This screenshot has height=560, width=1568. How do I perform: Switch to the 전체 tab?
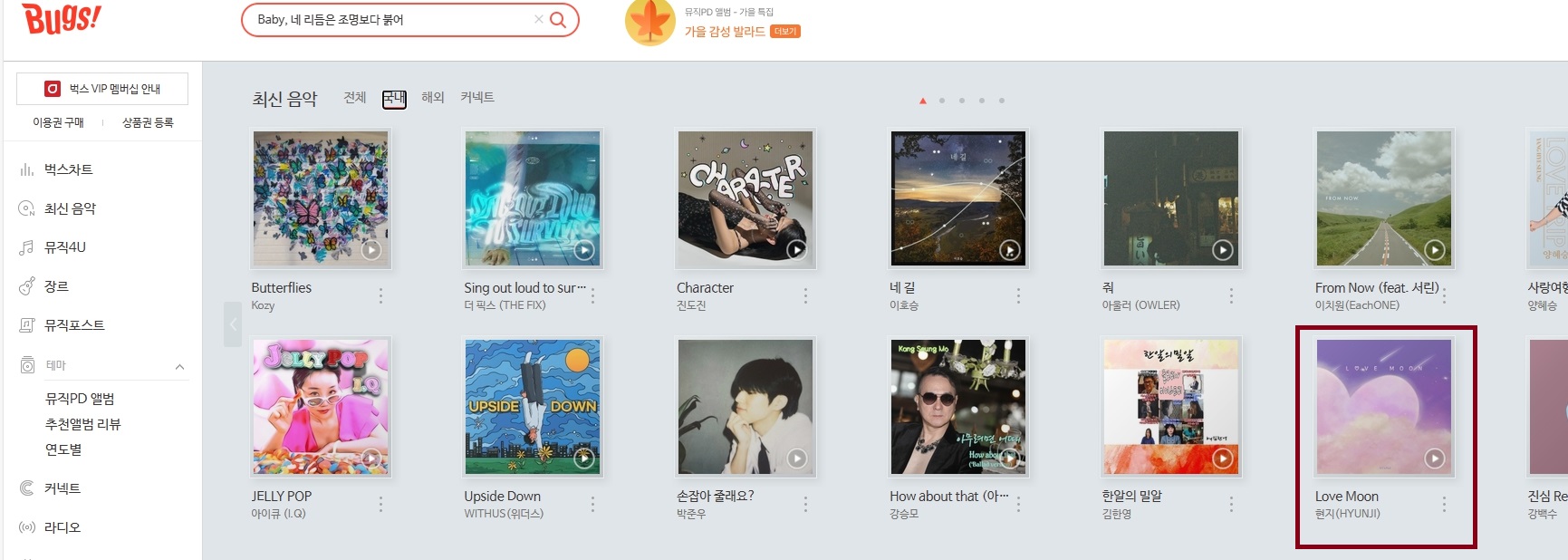click(x=355, y=98)
